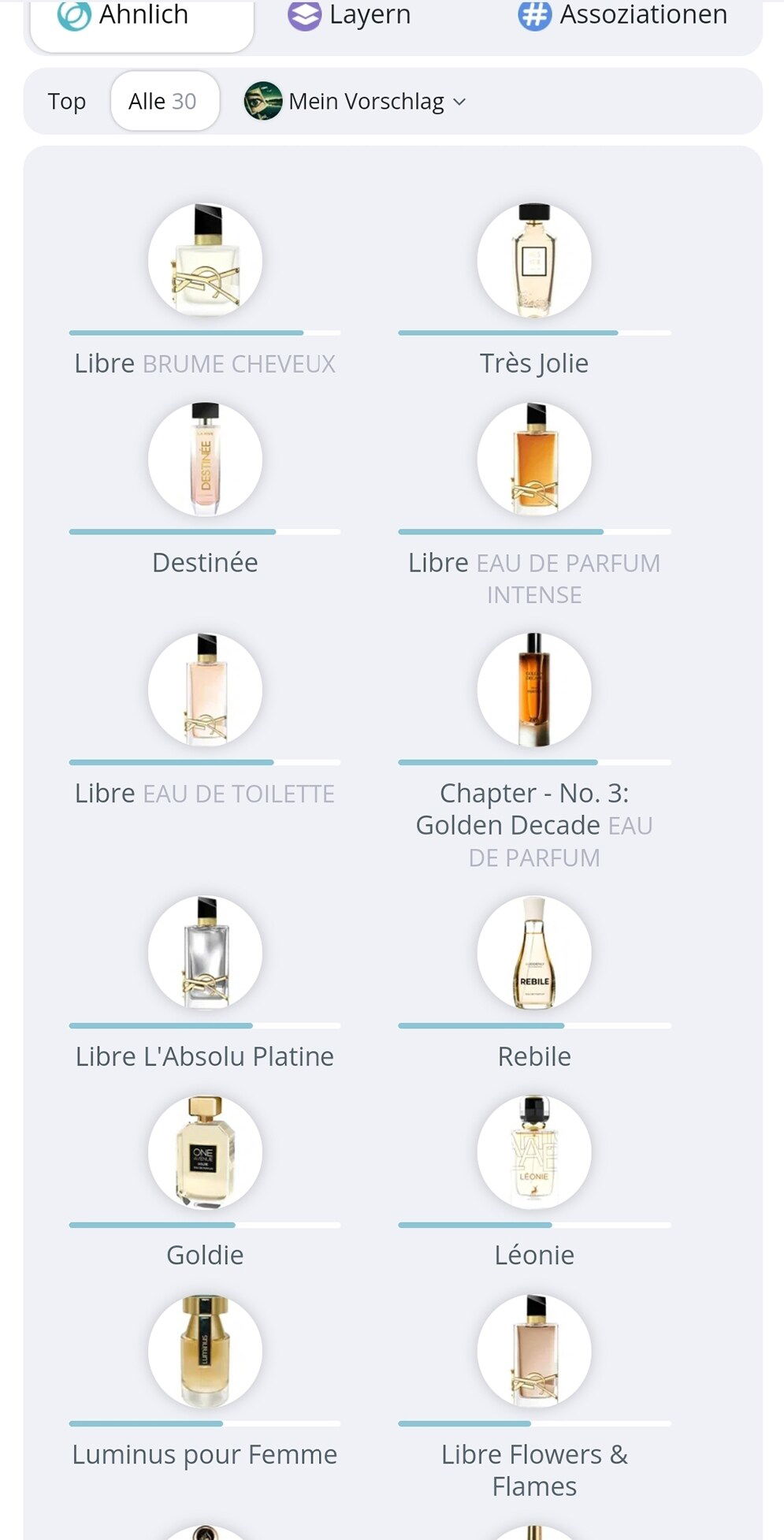The height and width of the screenshot is (1540, 784).
Task: Show Alle 30 similar perfumes
Action: point(164,102)
